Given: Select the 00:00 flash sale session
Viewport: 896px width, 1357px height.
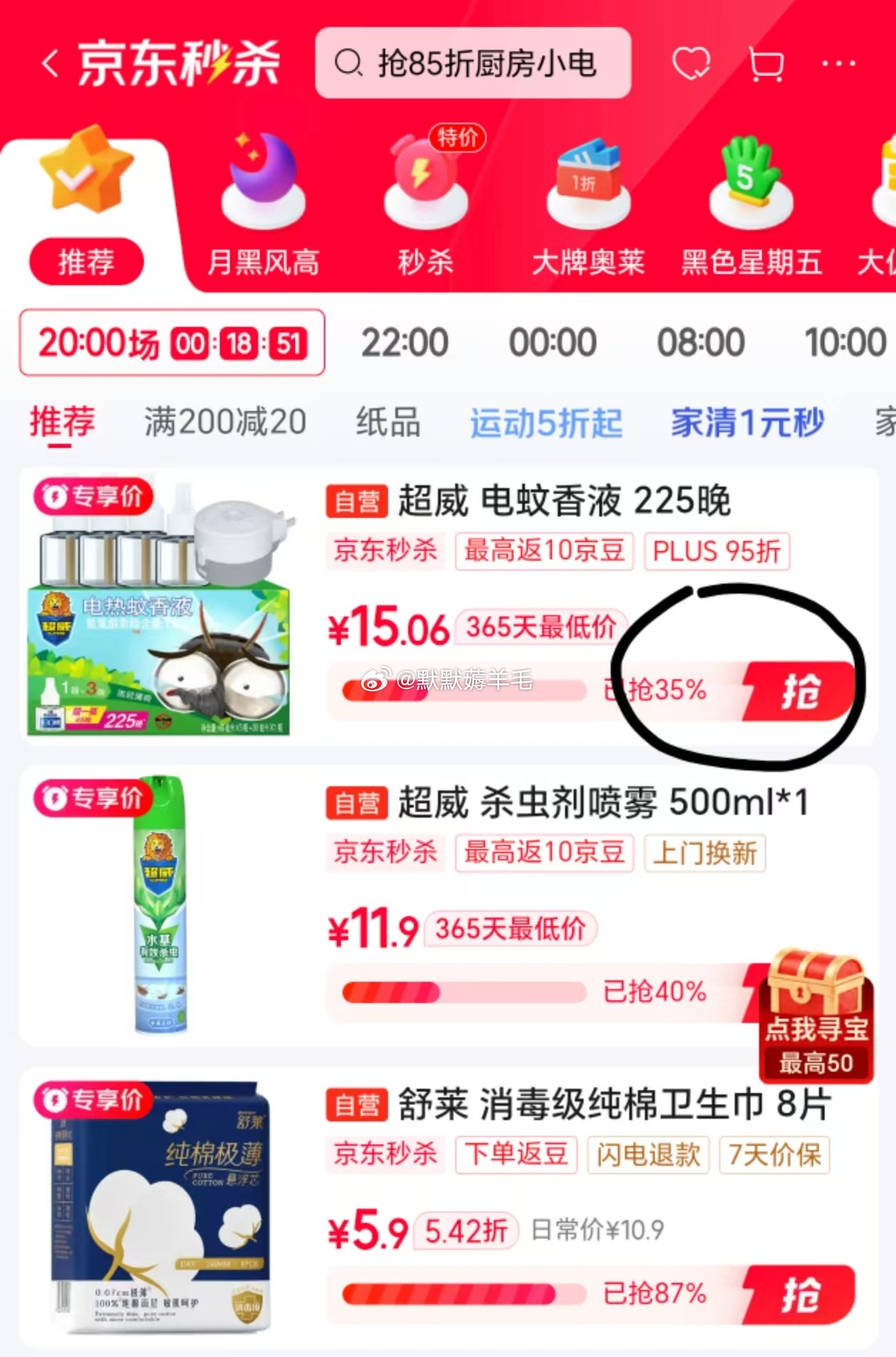Looking at the screenshot, I should coord(552,343).
